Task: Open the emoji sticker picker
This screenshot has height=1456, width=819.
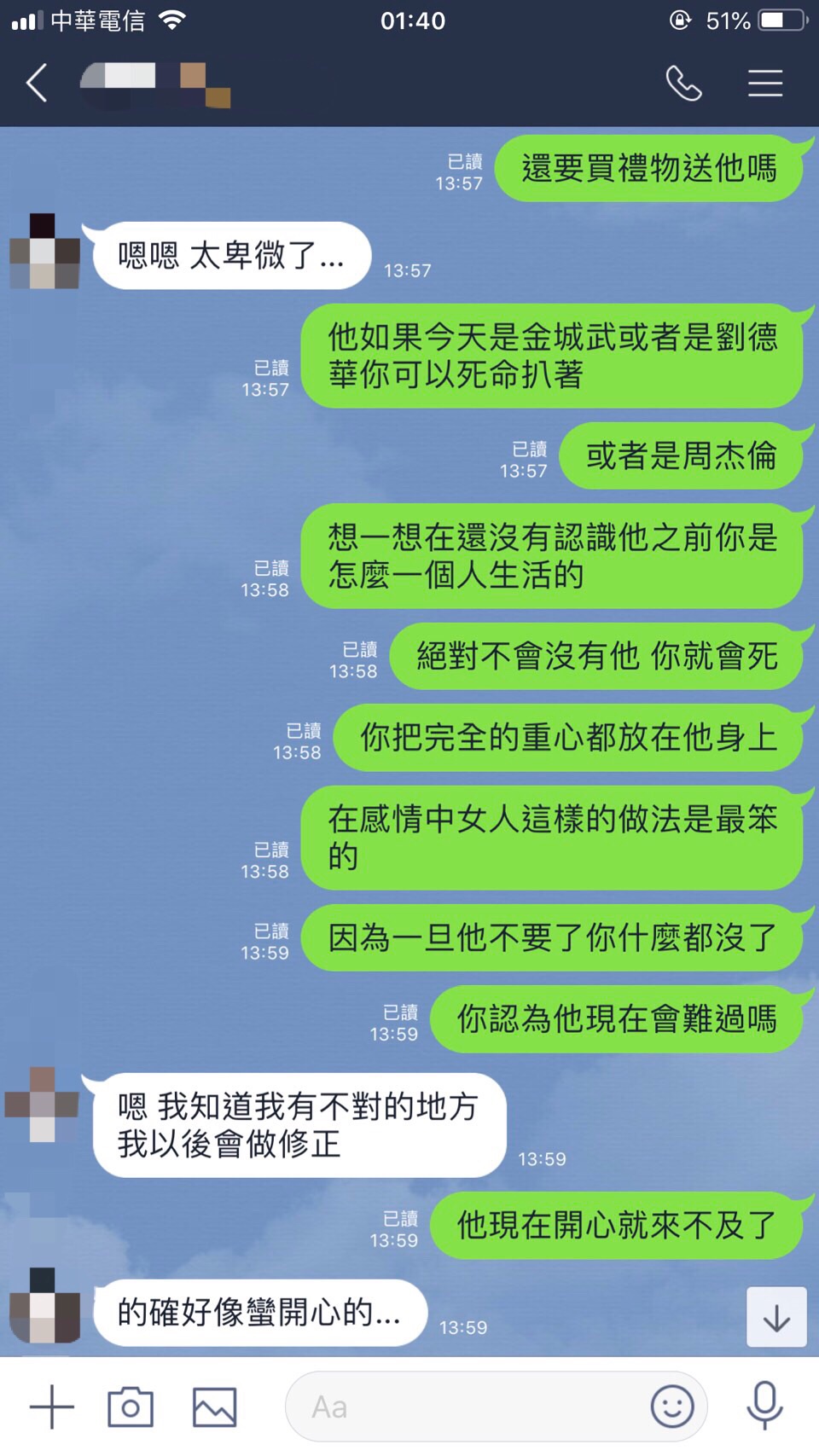Action: pos(672,1407)
